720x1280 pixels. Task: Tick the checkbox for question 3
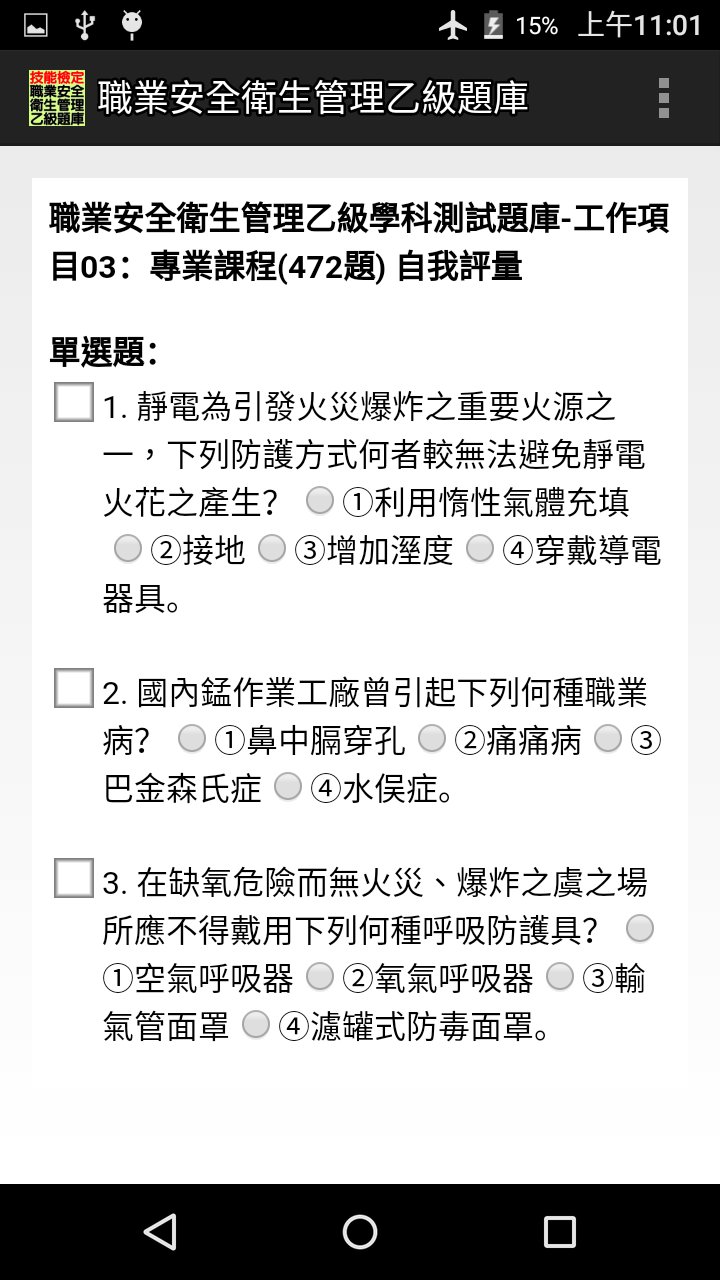pyautogui.click(x=74, y=878)
